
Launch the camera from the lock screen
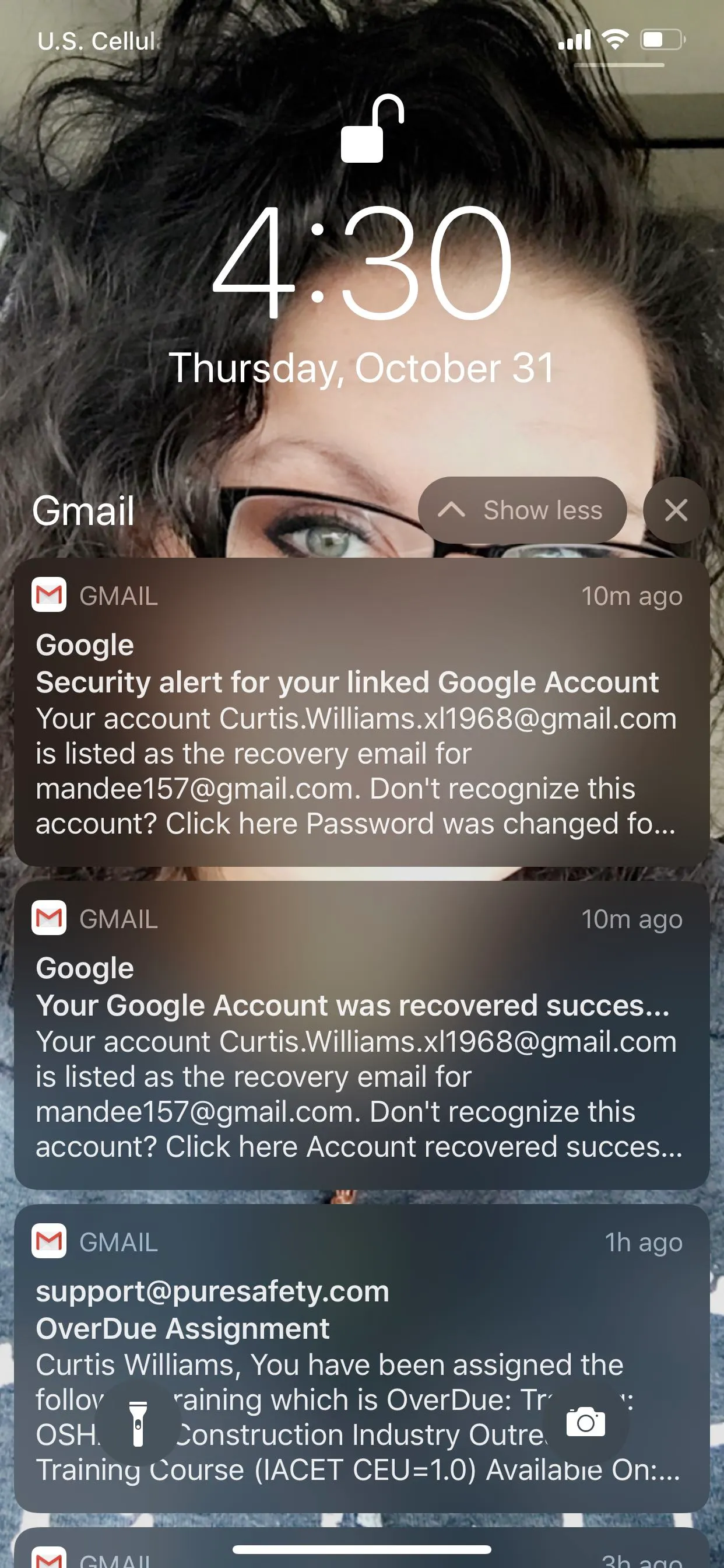(x=585, y=1422)
